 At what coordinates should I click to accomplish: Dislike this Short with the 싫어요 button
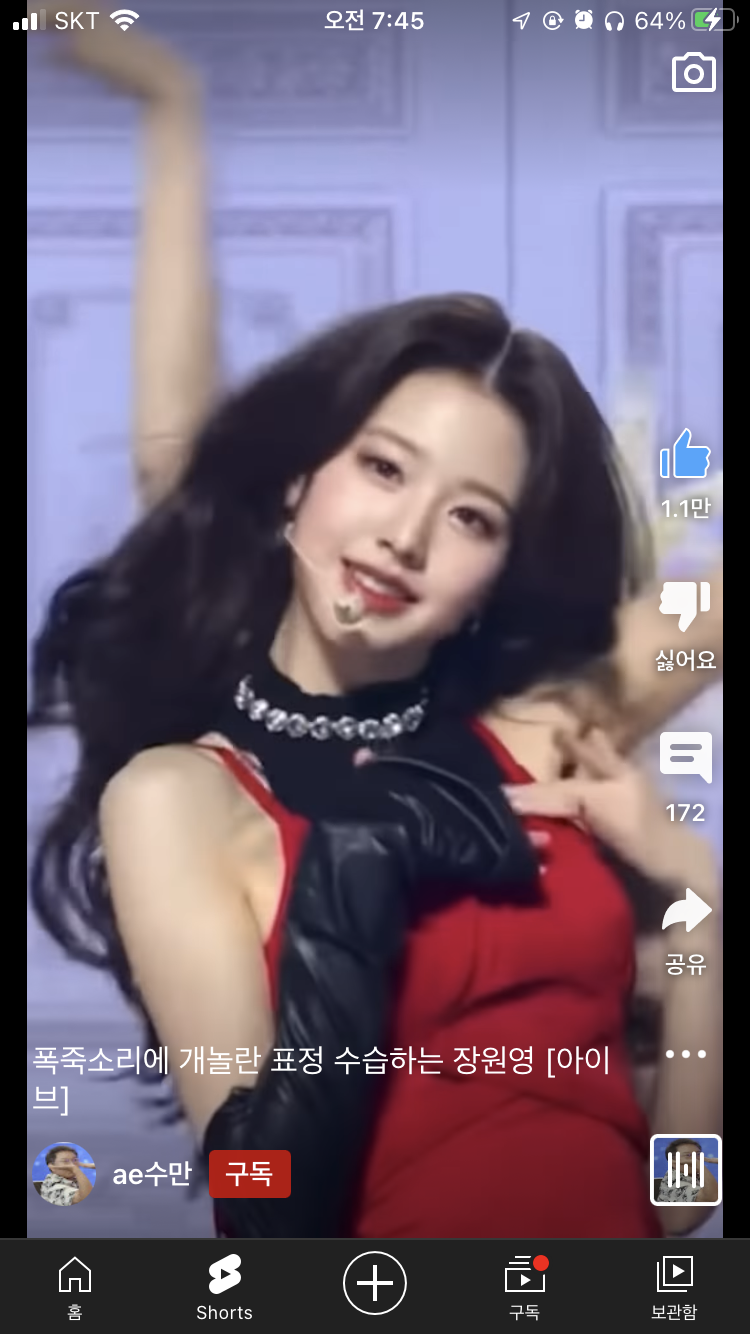point(685,607)
